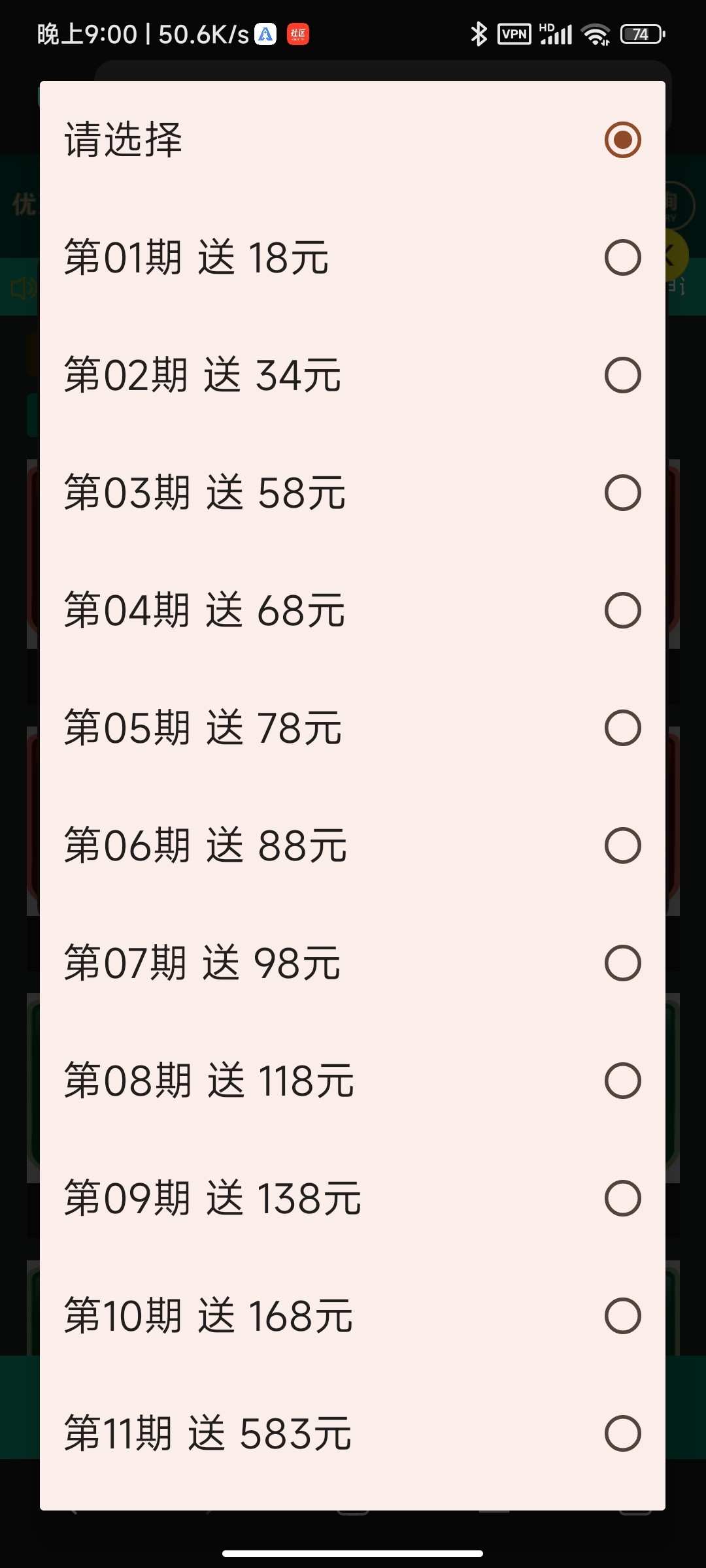Choose 第07期 送 98元
Viewport: 706px width, 1568px height.
coord(353,963)
